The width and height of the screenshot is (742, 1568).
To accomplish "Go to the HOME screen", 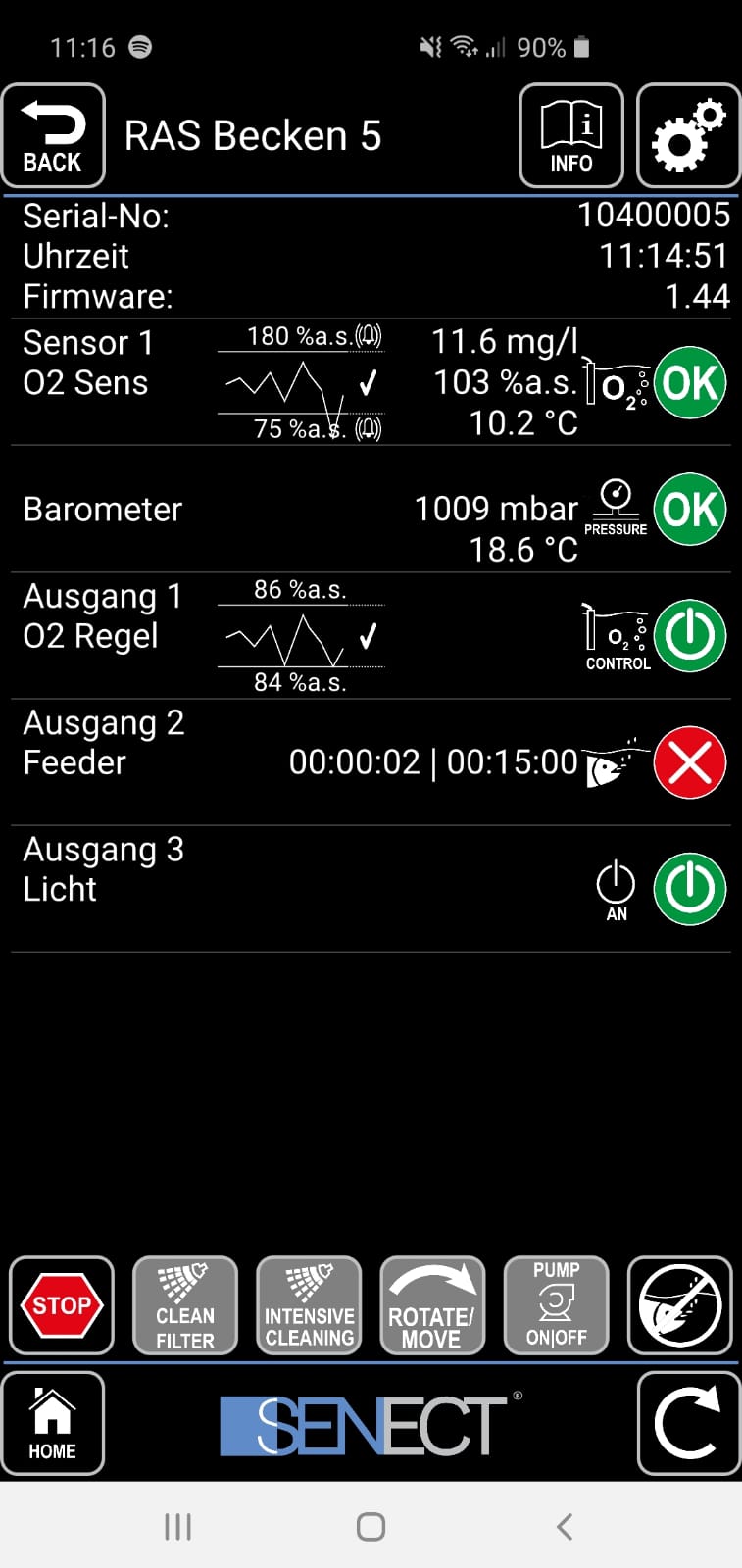I will pos(53,1424).
